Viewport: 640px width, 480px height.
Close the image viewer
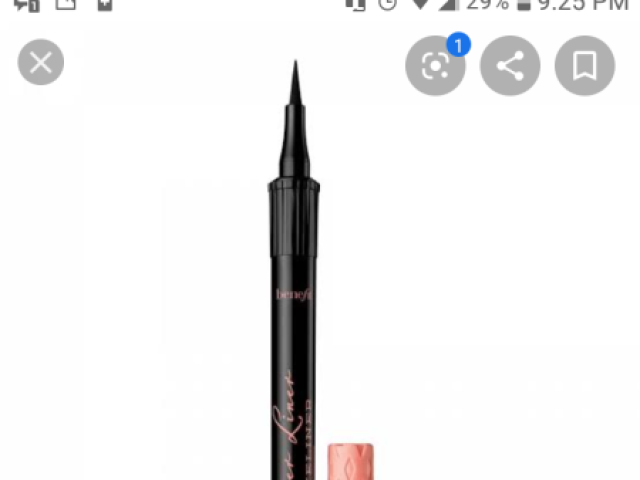(x=41, y=64)
